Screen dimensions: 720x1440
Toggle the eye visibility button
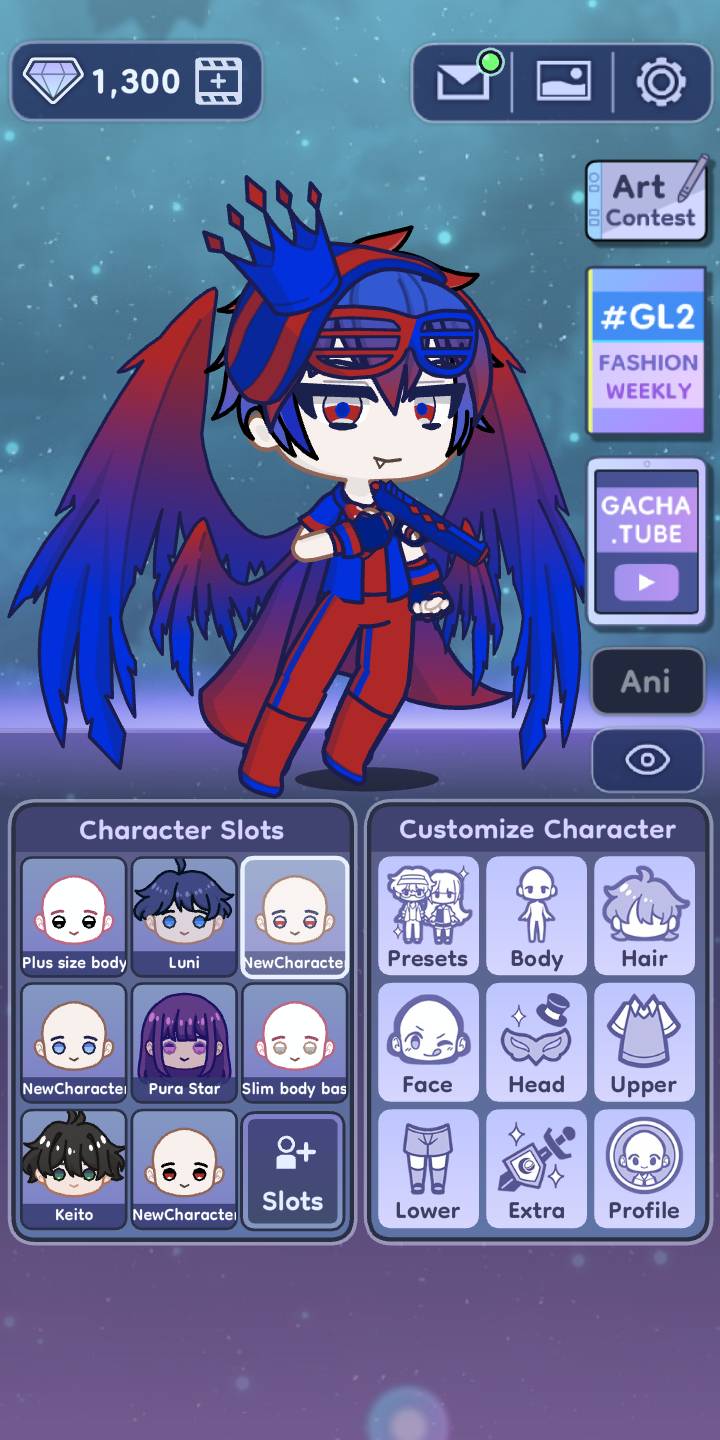[x=647, y=760]
